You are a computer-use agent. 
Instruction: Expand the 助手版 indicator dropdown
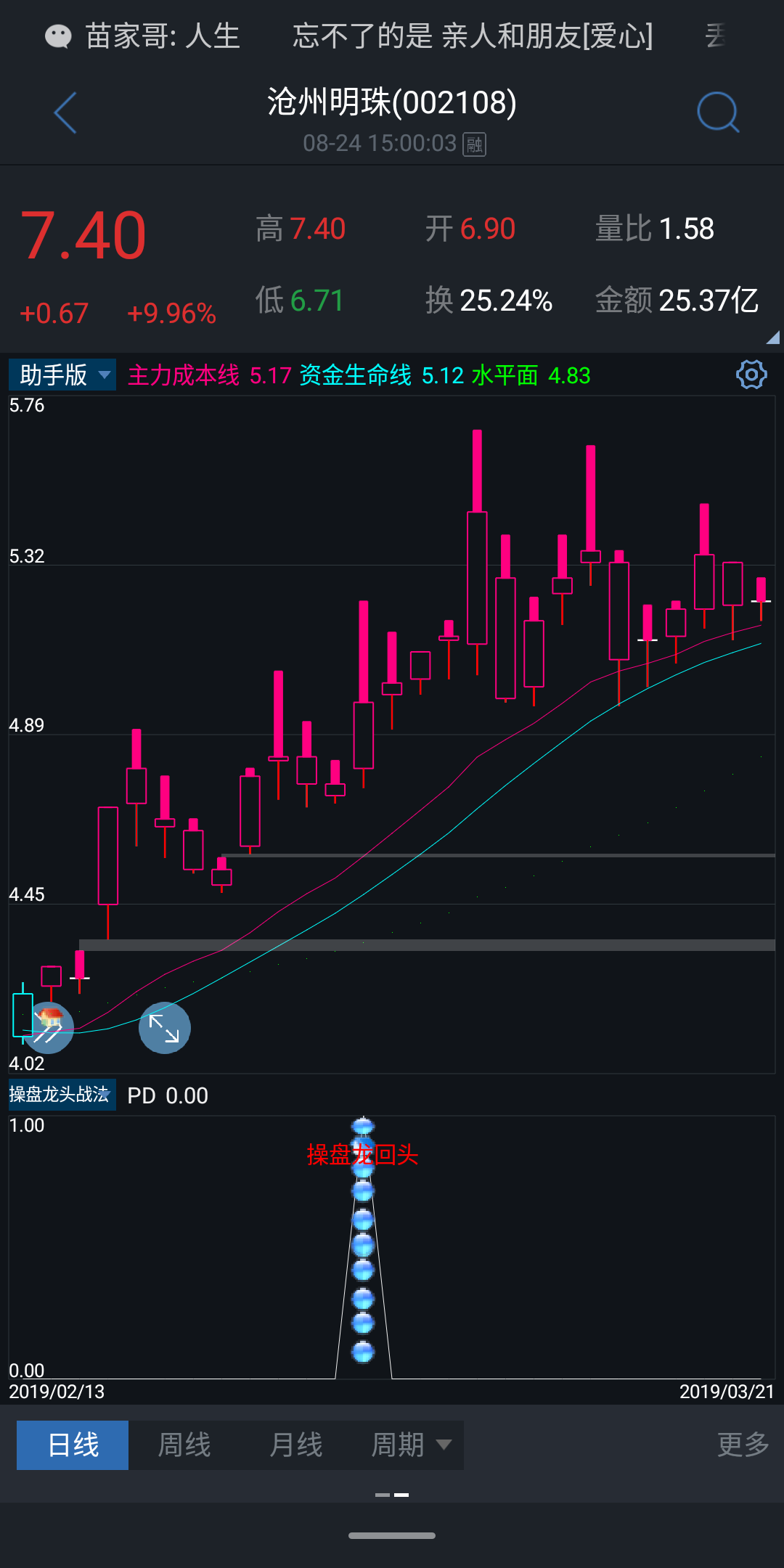point(62,375)
